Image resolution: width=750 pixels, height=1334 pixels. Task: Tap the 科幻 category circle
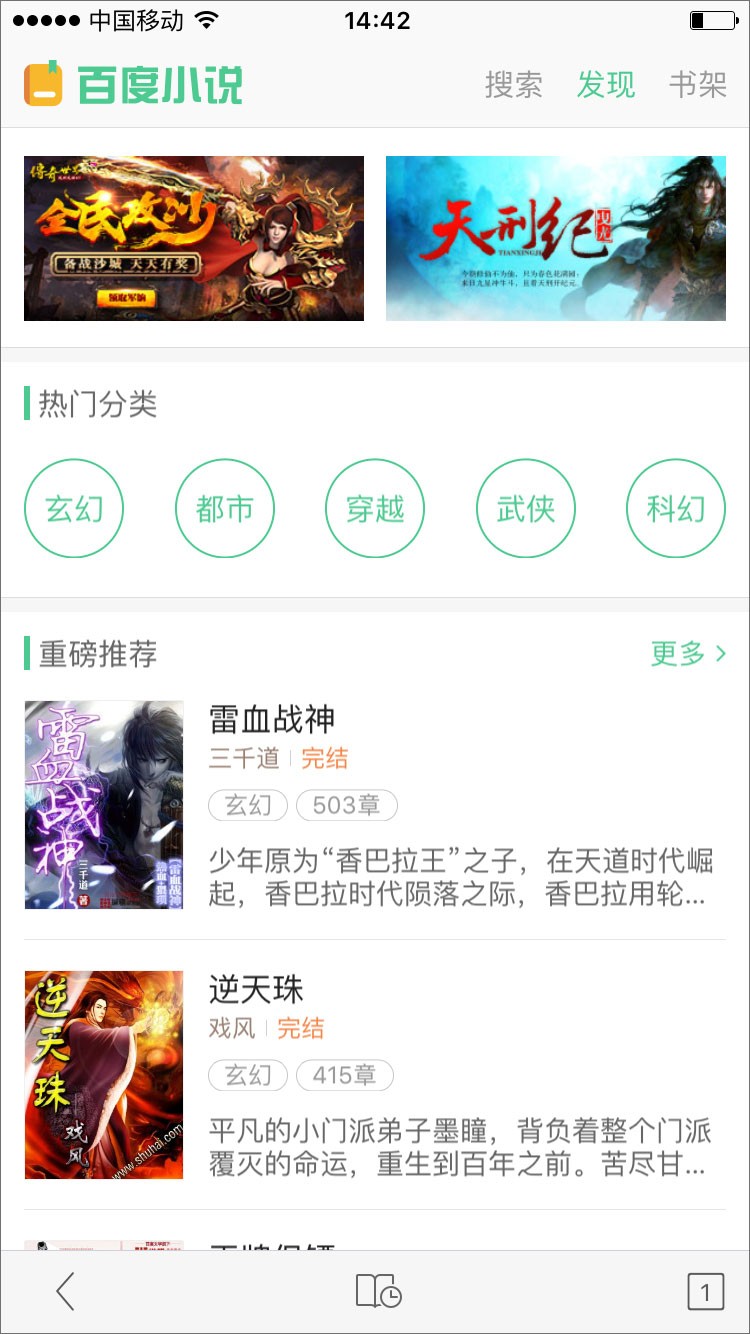coord(676,509)
